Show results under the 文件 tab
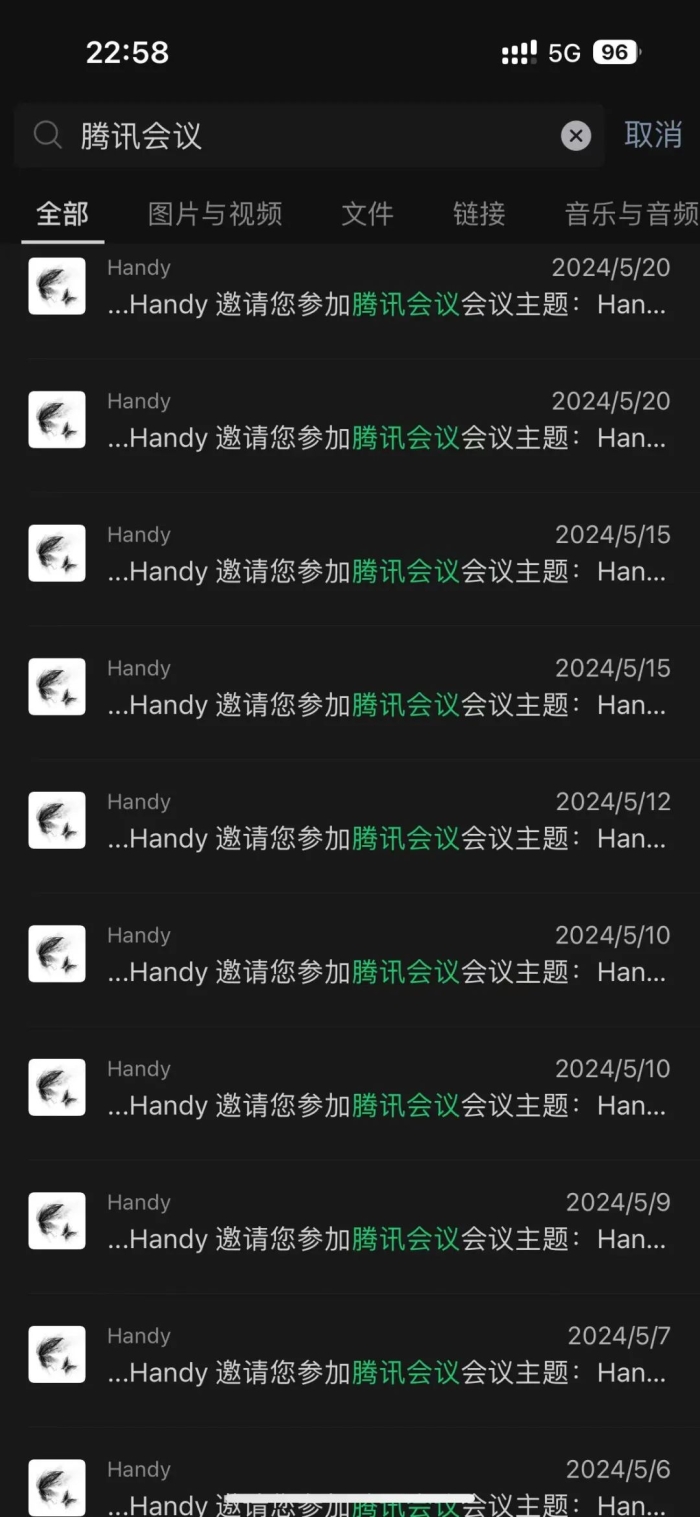 pos(368,214)
